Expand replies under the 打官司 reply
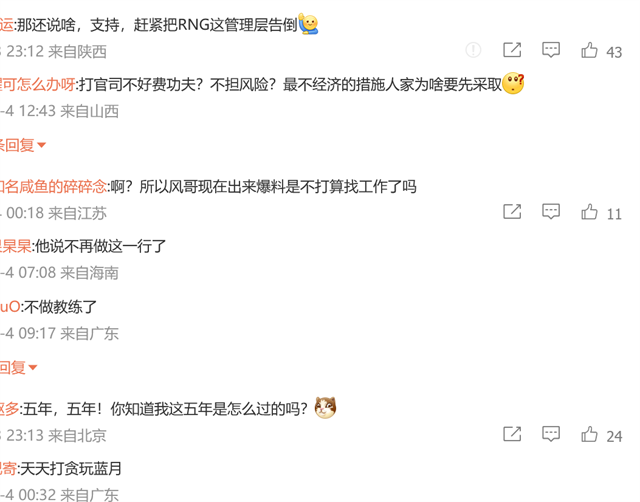640x502 pixels. click(22, 145)
